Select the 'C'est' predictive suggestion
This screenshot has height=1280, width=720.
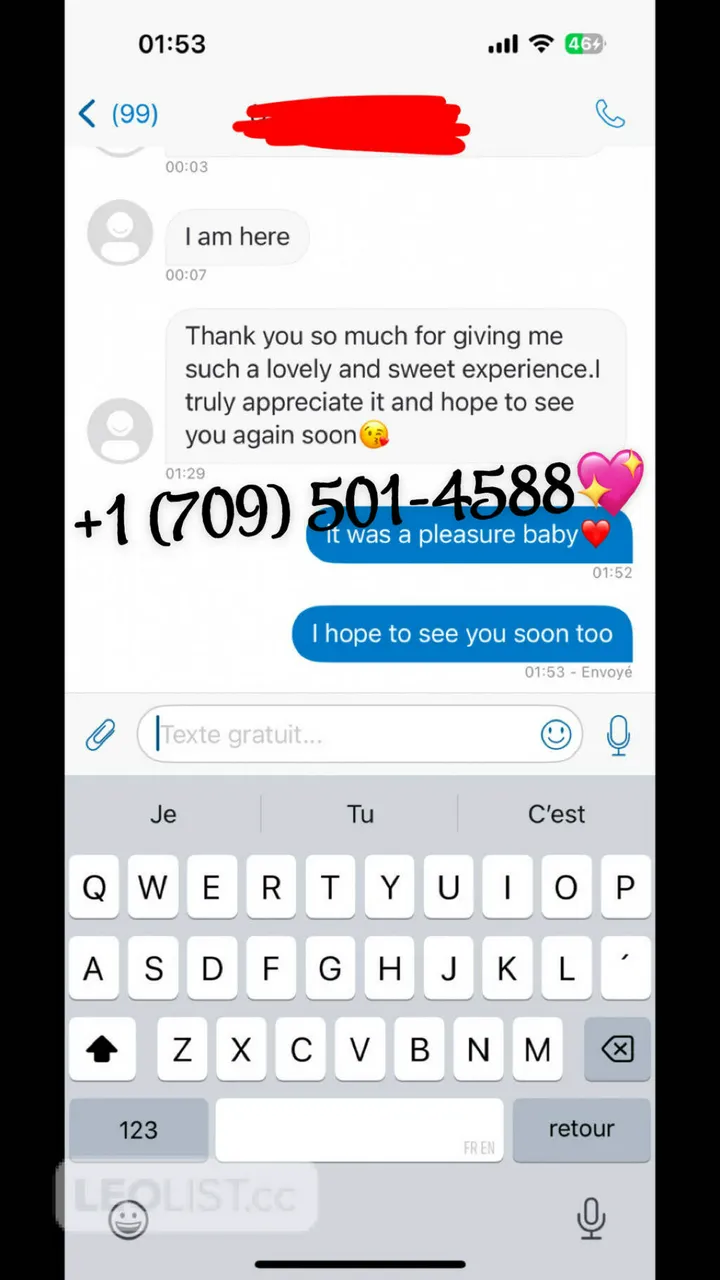pyautogui.click(x=556, y=814)
